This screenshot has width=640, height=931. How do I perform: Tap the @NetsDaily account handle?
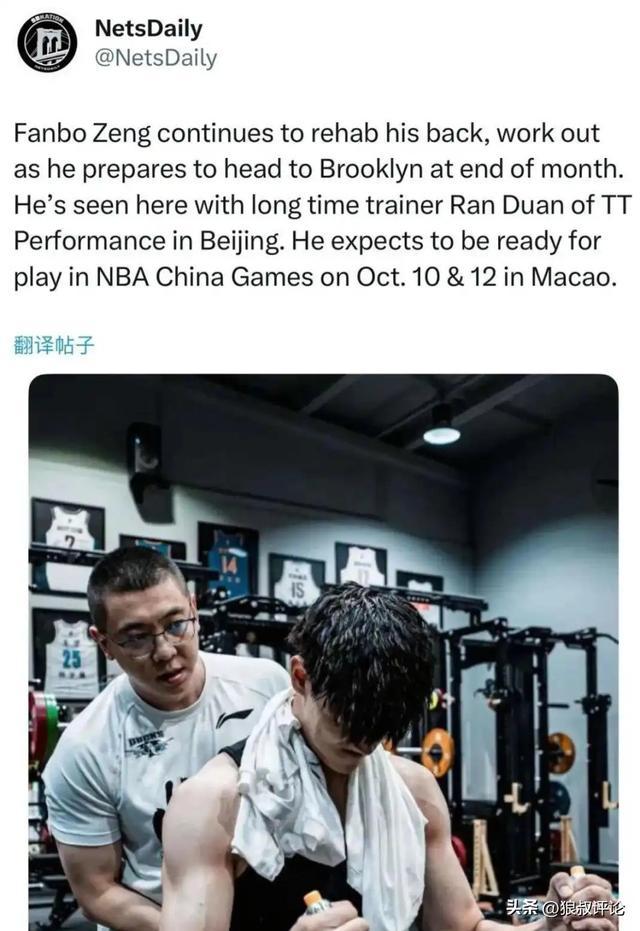click(x=155, y=59)
